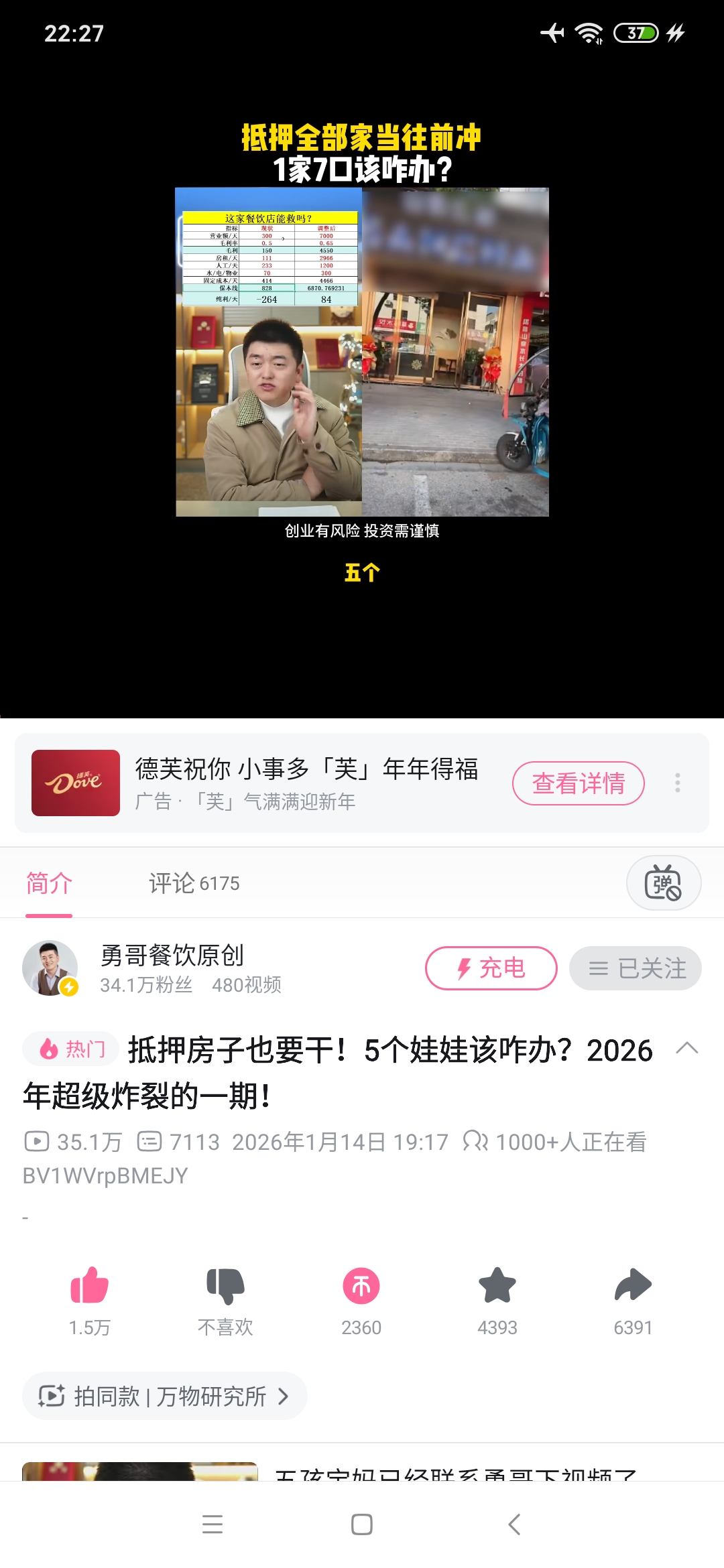The width and height of the screenshot is (724, 1568).
Task: Toggle the danmaku-block TV icon
Action: click(x=663, y=883)
